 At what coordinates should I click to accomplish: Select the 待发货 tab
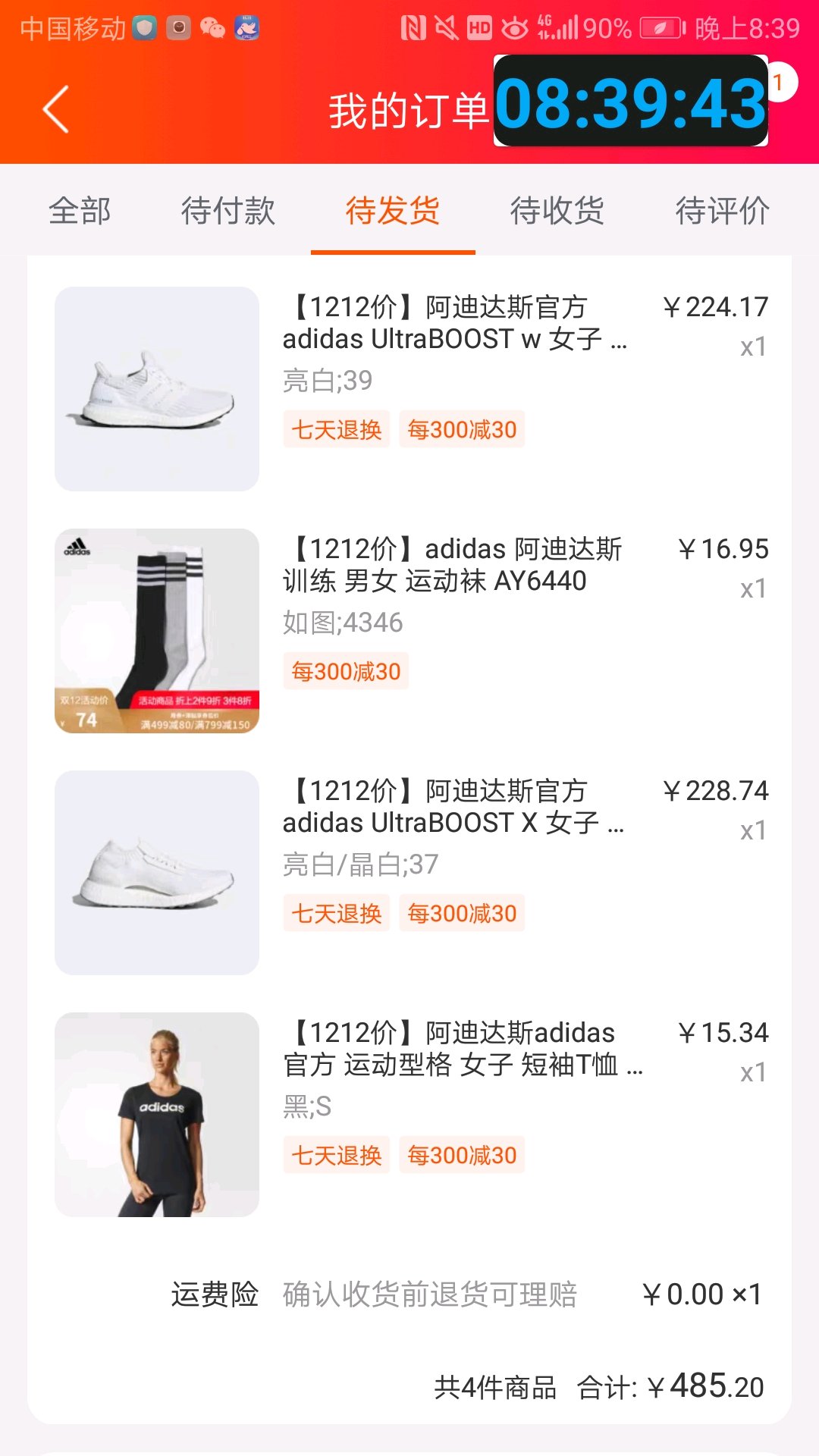coord(393,211)
